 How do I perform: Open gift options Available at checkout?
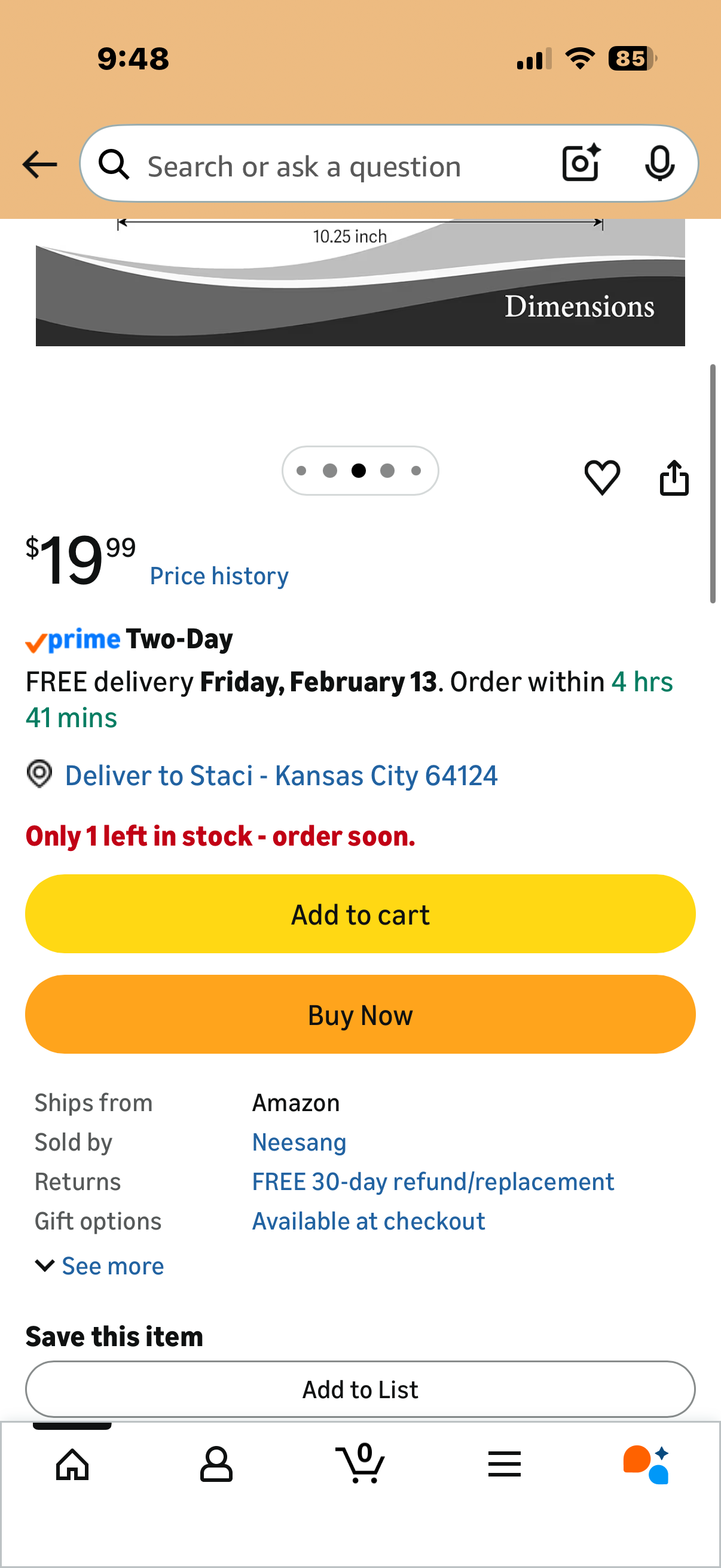pos(368,1221)
